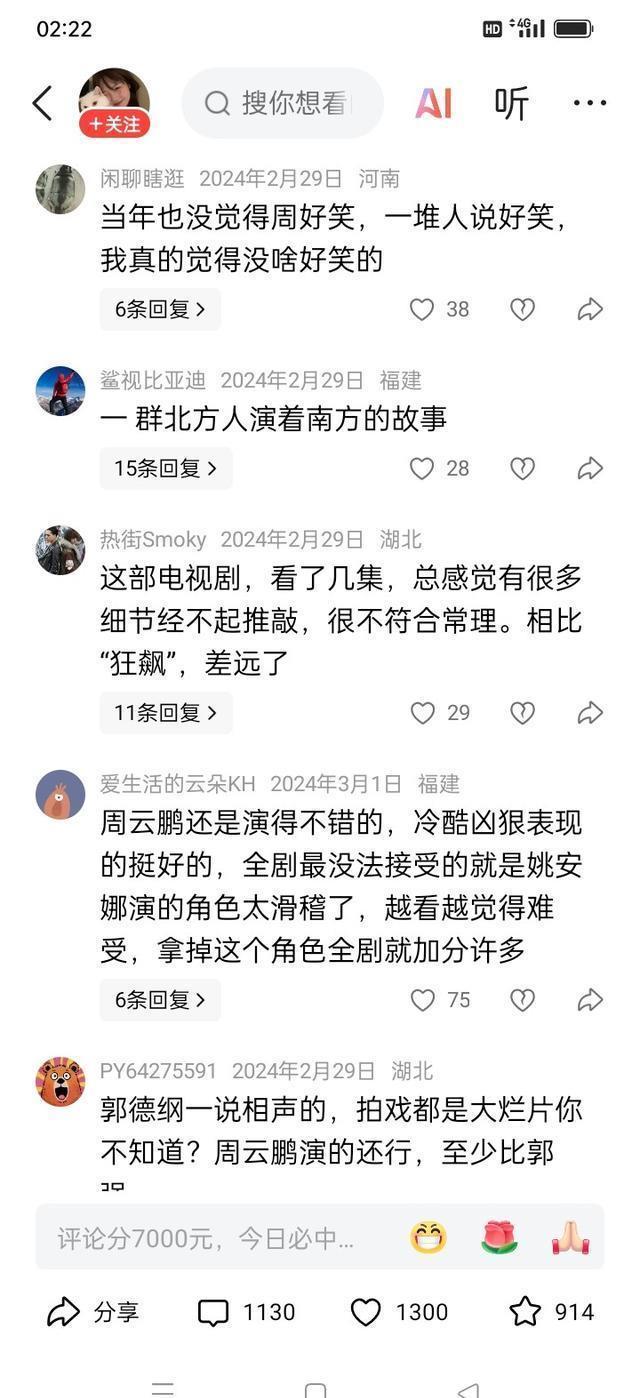This screenshot has width=640, height=1398.
Task: Tap 听 to listen to the article
Action: click(x=511, y=103)
